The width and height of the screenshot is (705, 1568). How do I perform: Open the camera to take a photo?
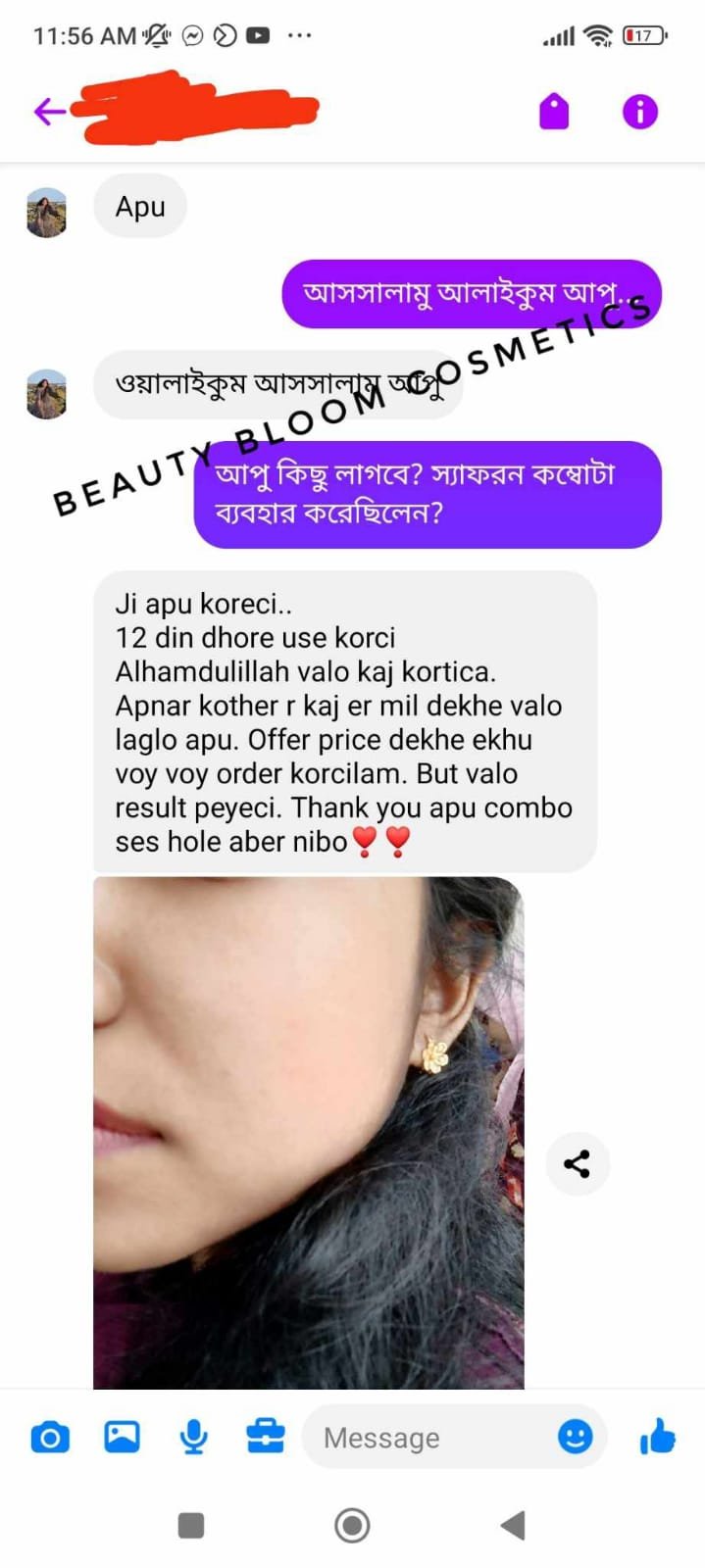pos(50,1438)
